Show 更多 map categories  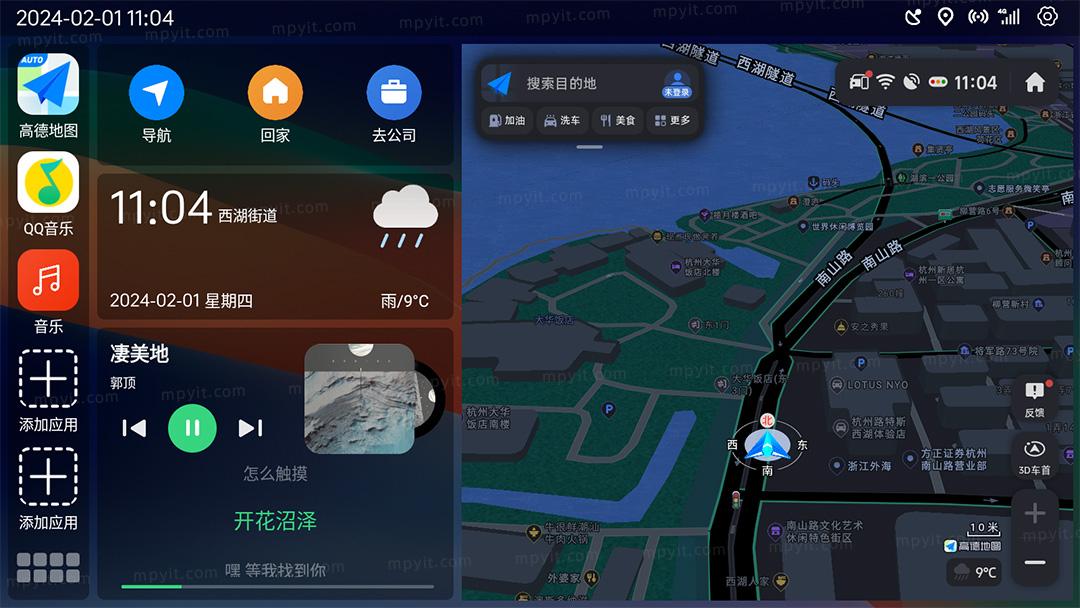[x=671, y=120]
